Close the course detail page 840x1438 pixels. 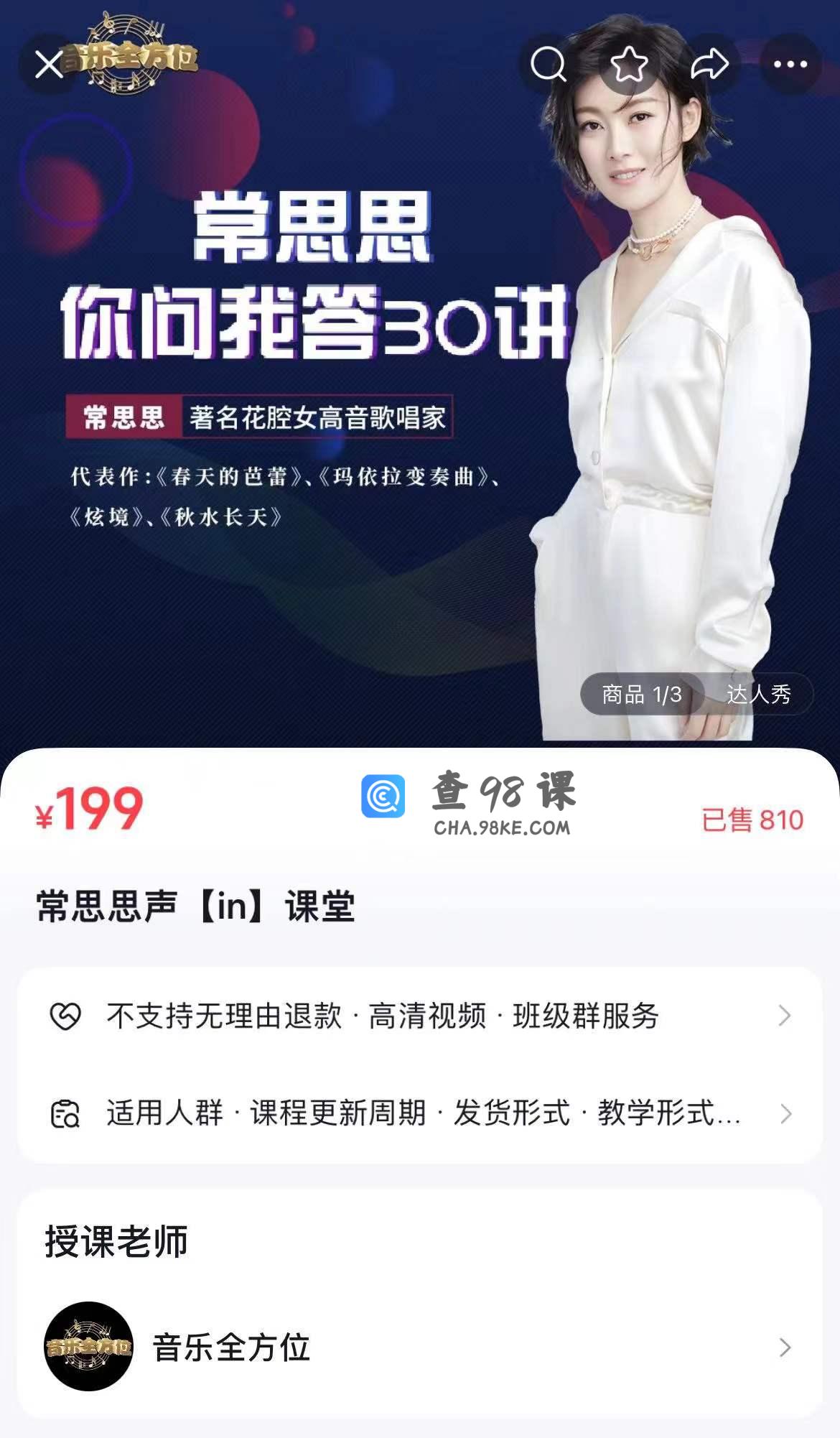coord(49,65)
